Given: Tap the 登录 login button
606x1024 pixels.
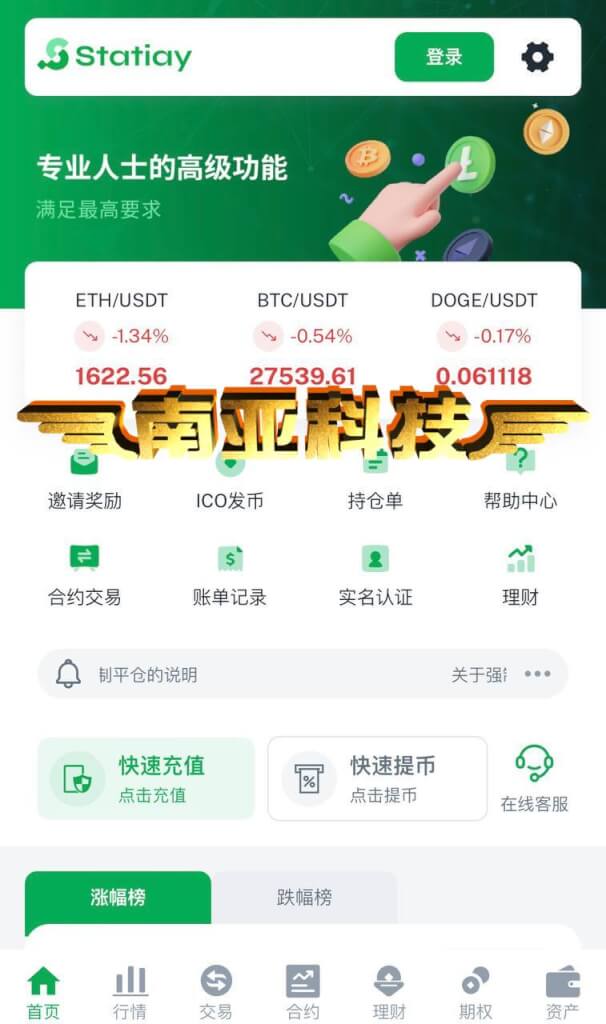Looking at the screenshot, I should (x=444, y=57).
